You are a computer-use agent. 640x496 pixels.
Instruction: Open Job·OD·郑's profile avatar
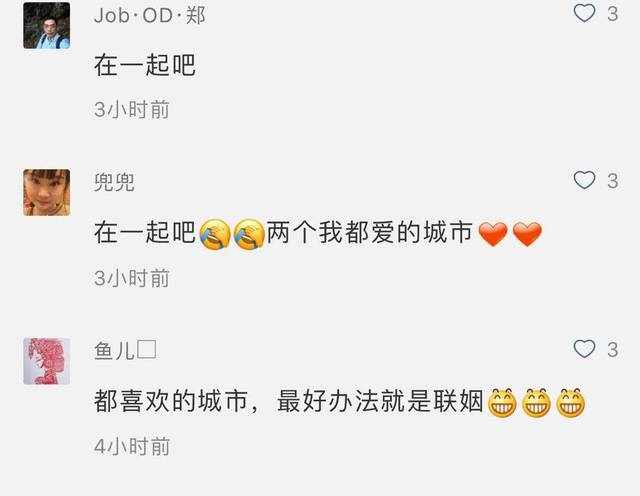(x=46, y=25)
